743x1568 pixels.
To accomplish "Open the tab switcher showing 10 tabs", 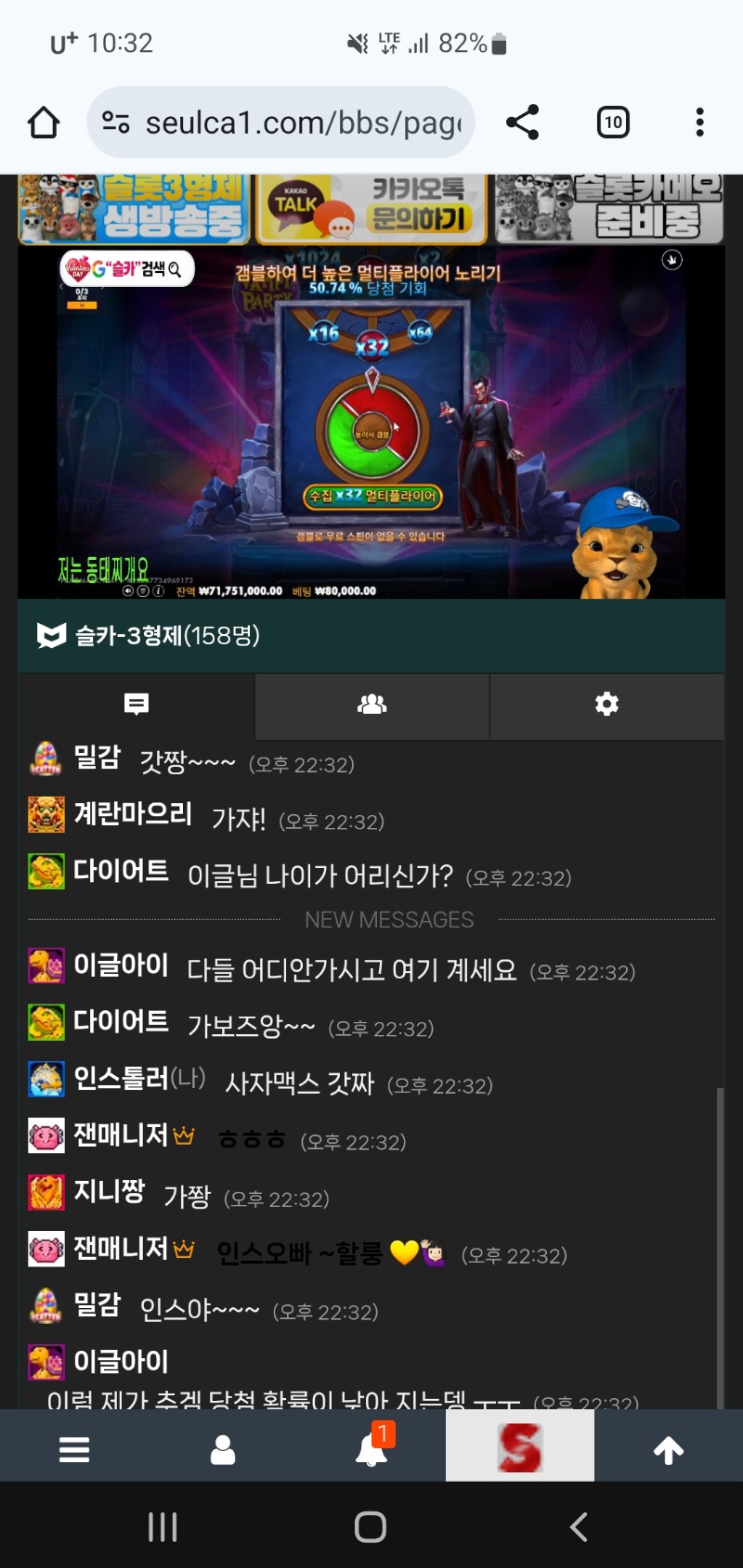I will (x=613, y=123).
